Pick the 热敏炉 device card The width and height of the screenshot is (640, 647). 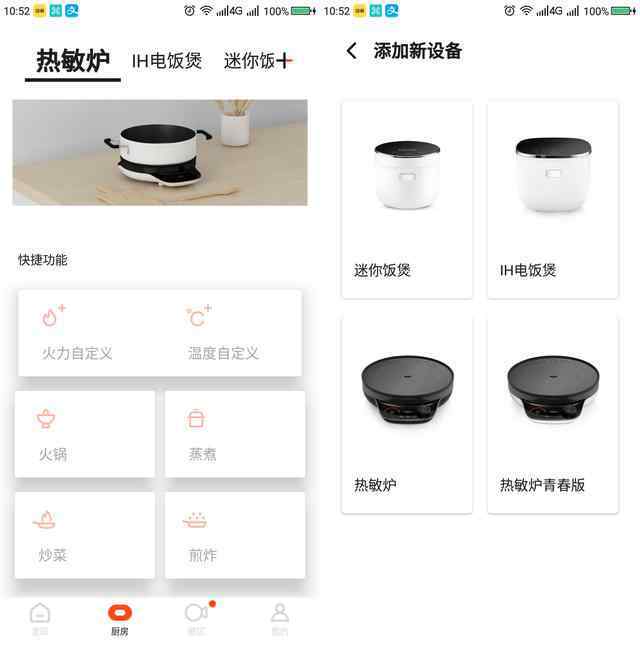[x=407, y=414]
